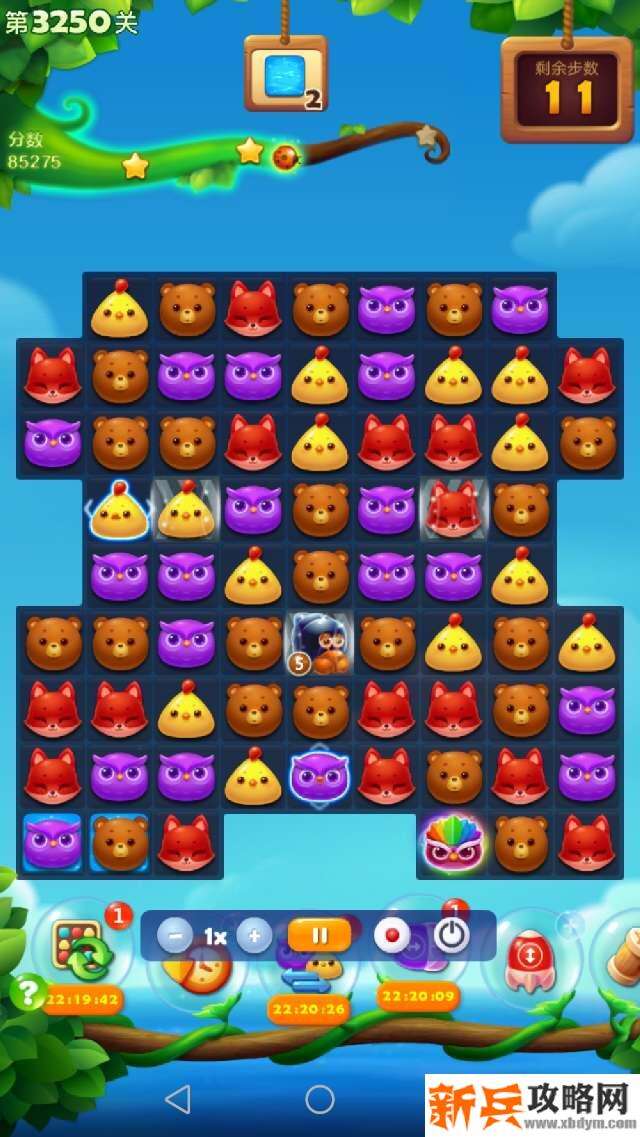Tap the yellow chick in the top-left corner

(x=119, y=310)
